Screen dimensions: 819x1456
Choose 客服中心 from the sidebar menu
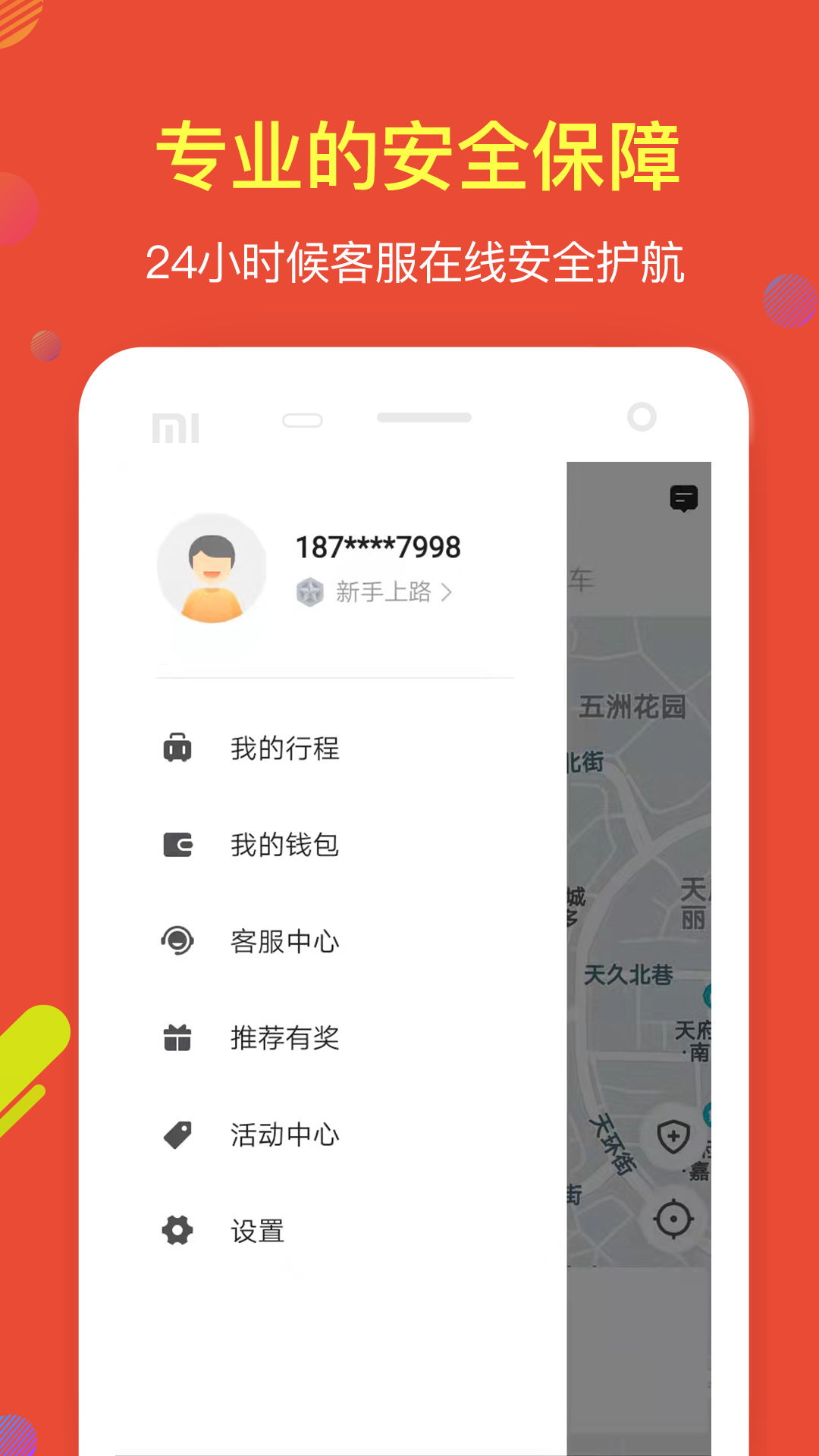click(x=284, y=942)
